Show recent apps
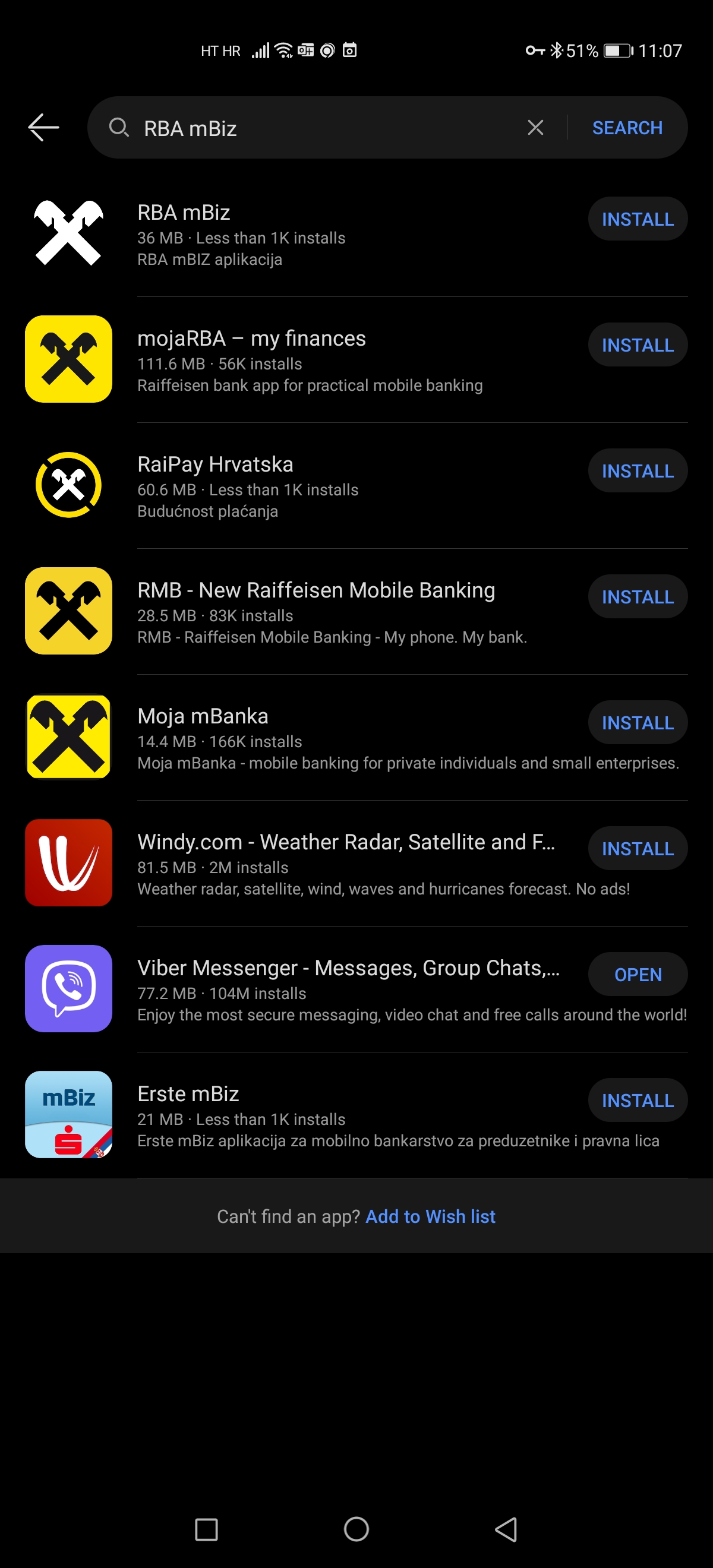 (x=206, y=1528)
